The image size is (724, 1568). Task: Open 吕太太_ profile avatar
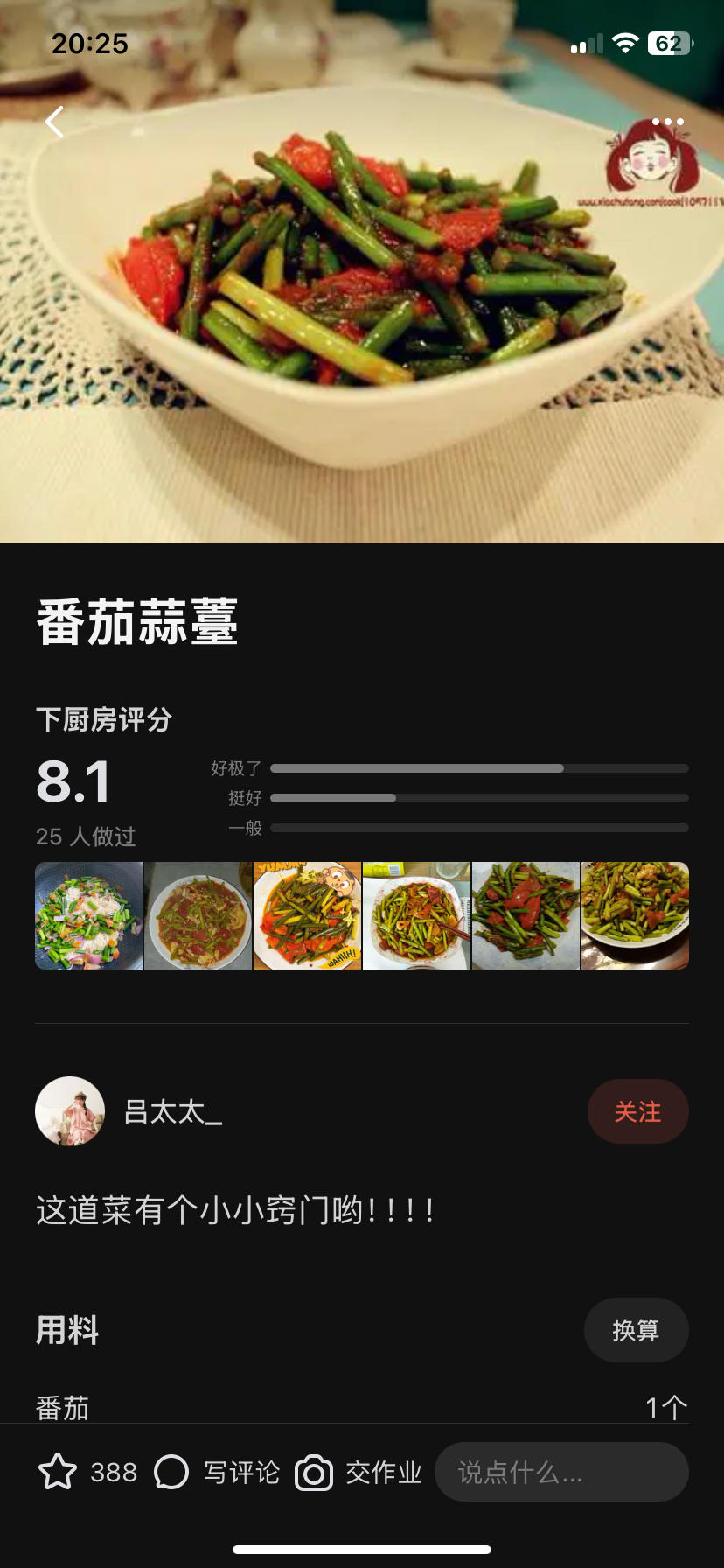pyautogui.click(x=70, y=1111)
